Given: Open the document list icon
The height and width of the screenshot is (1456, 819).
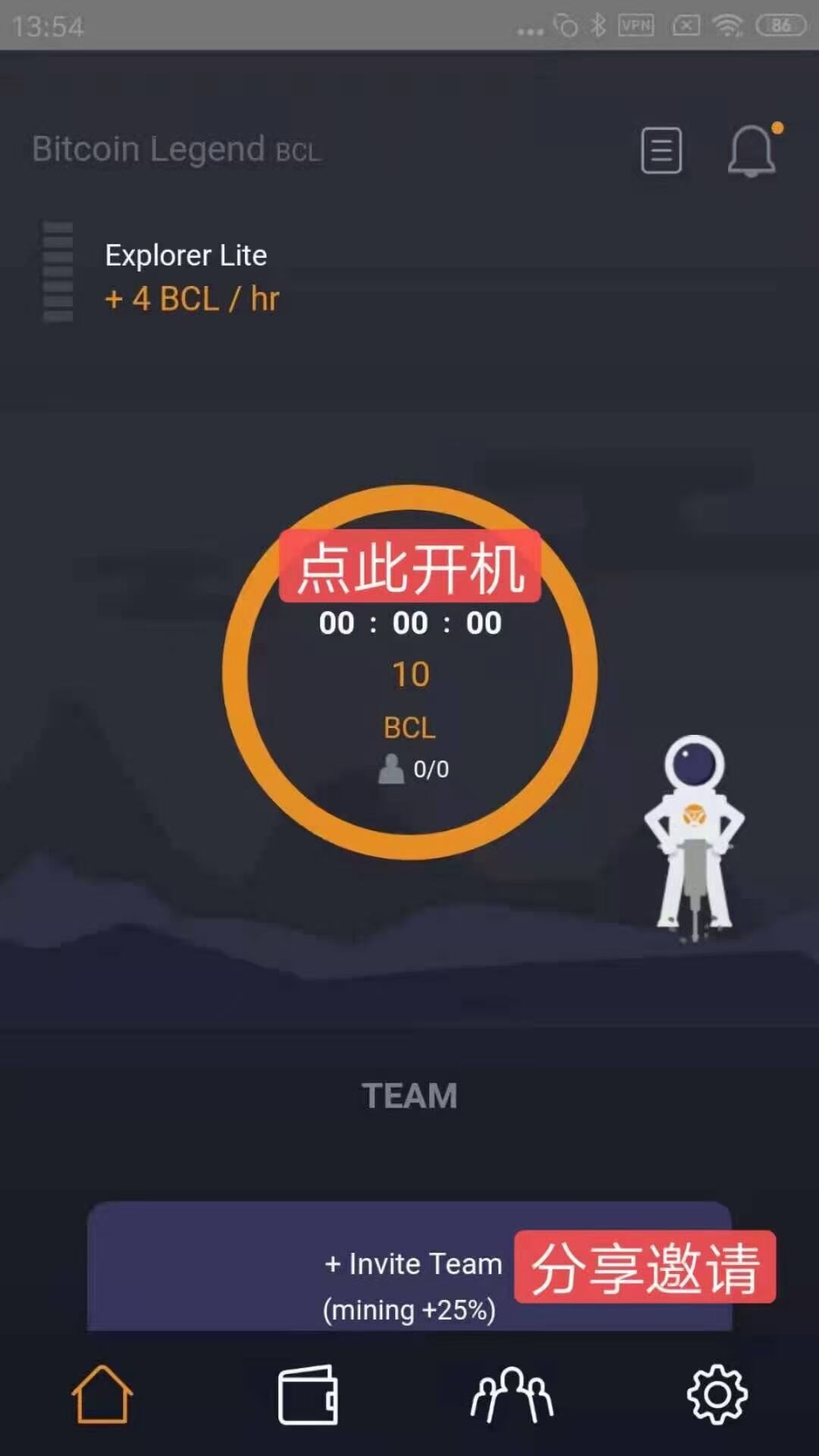Looking at the screenshot, I should pos(661,150).
